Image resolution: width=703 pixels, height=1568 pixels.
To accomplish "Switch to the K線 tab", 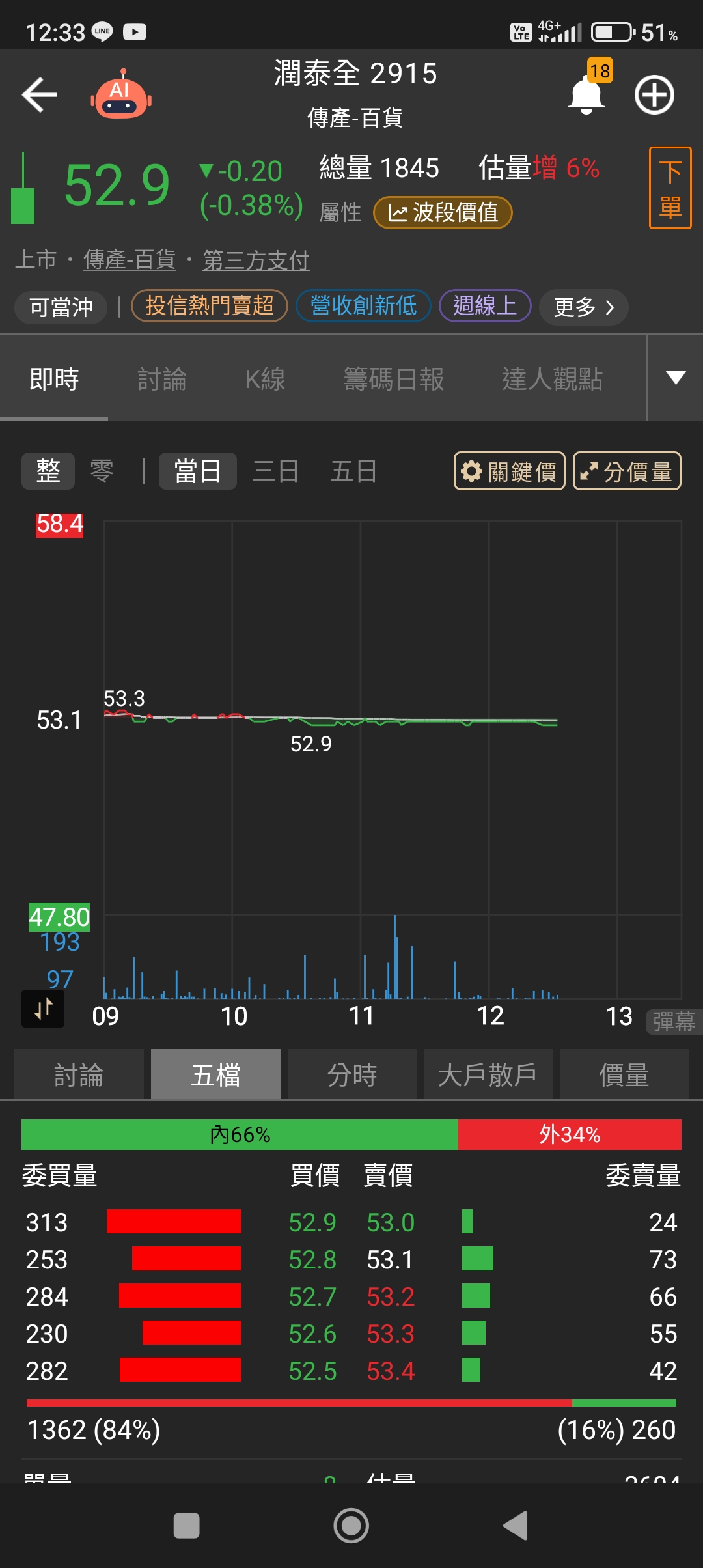I will click(x=265, y=379).
